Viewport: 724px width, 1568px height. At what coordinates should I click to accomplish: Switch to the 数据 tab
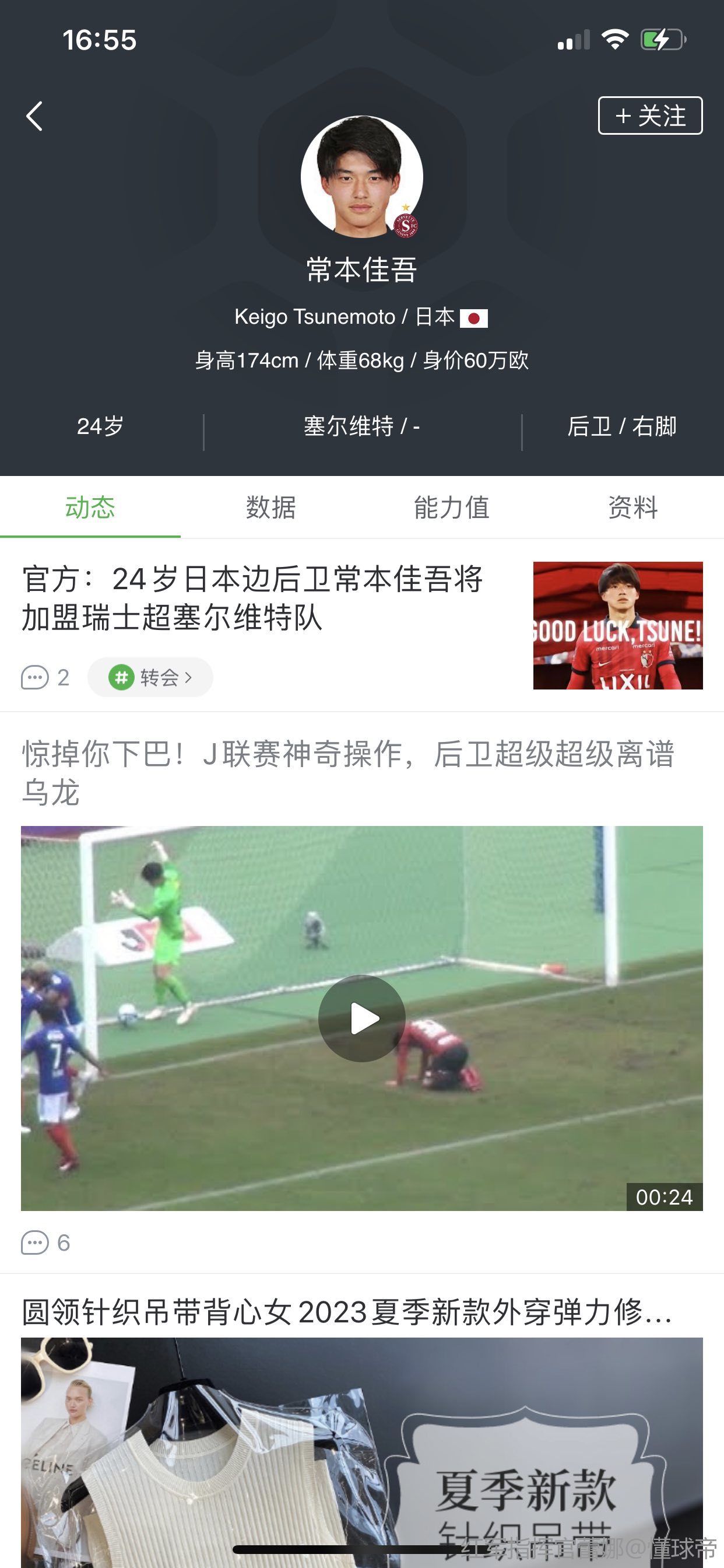(270, 508)
